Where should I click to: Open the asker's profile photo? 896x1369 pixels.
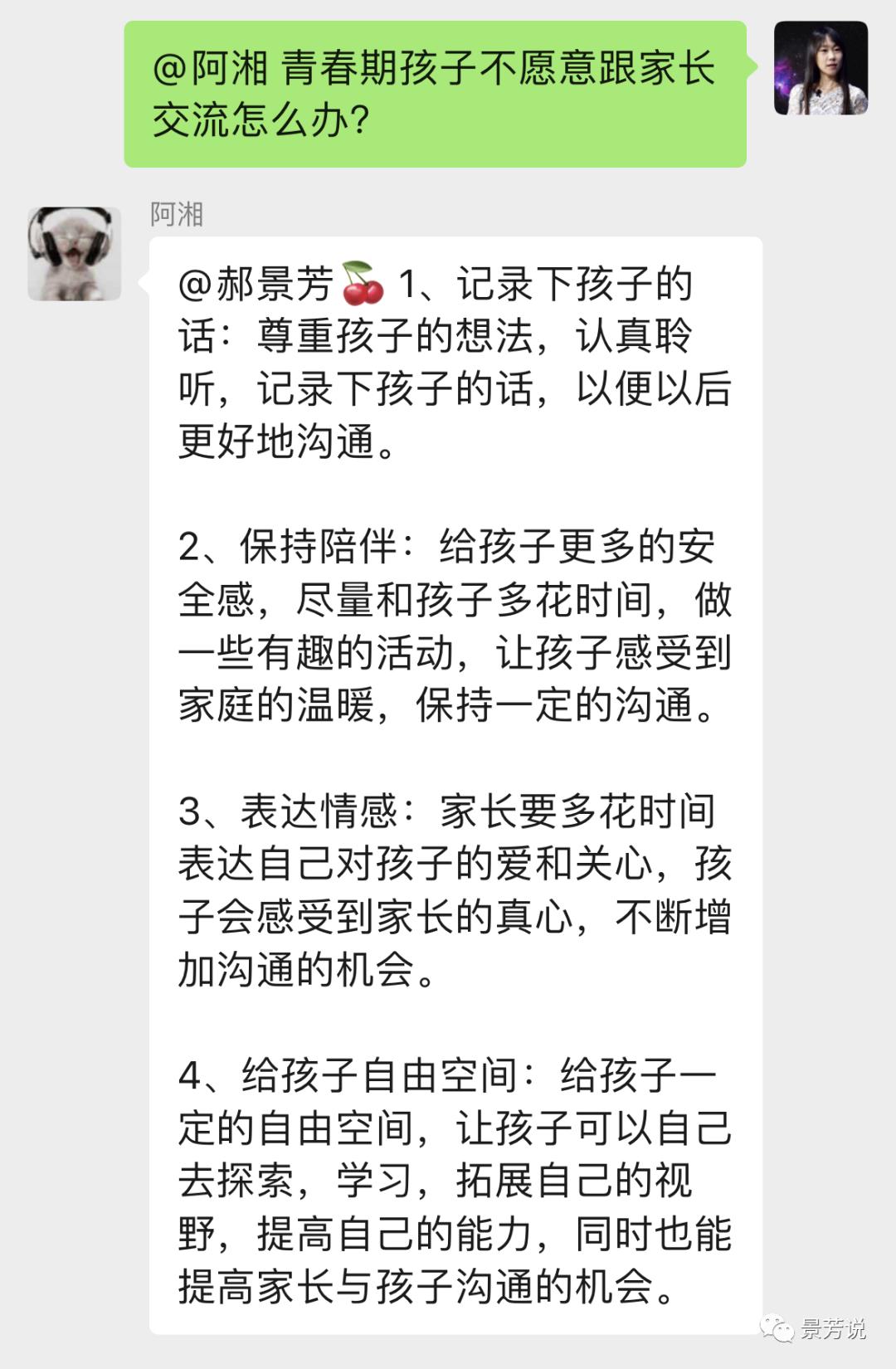pyautogui.click(x=821, y=68)
